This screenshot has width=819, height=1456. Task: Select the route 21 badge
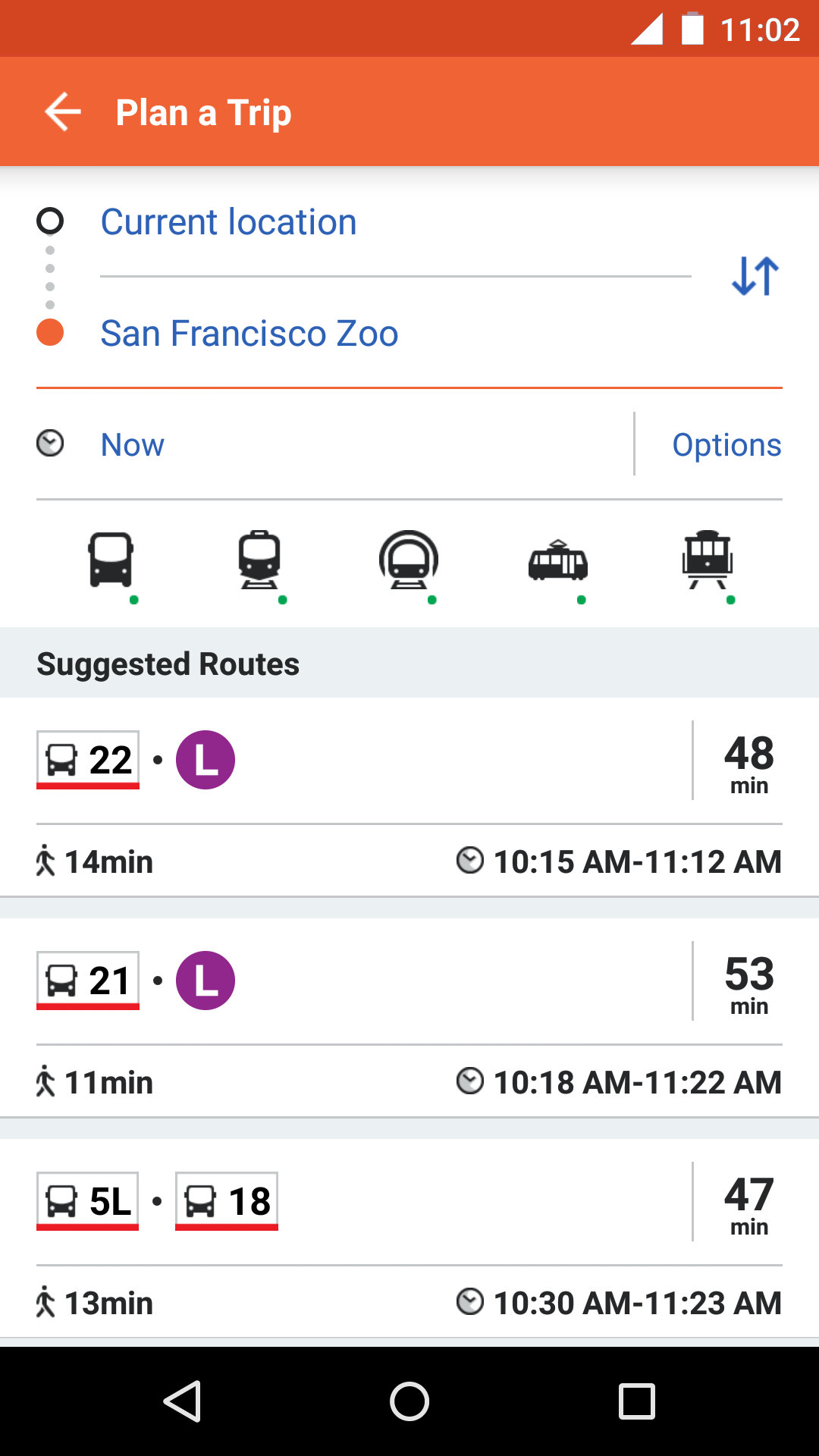(87, 981)
